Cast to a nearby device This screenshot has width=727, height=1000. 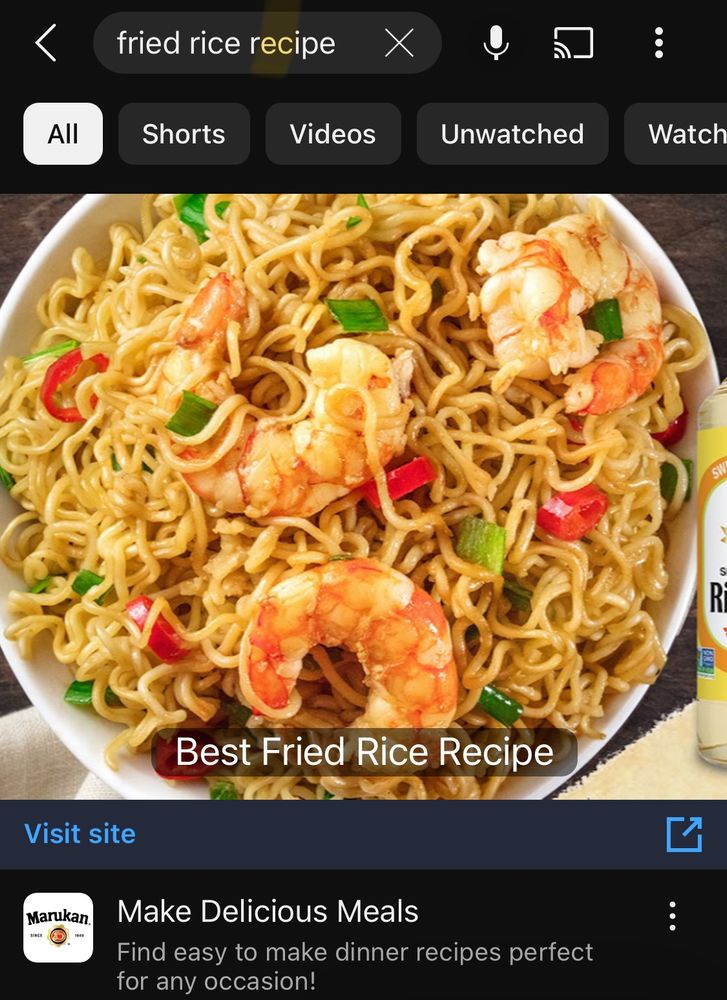click(x=573, y=43)
